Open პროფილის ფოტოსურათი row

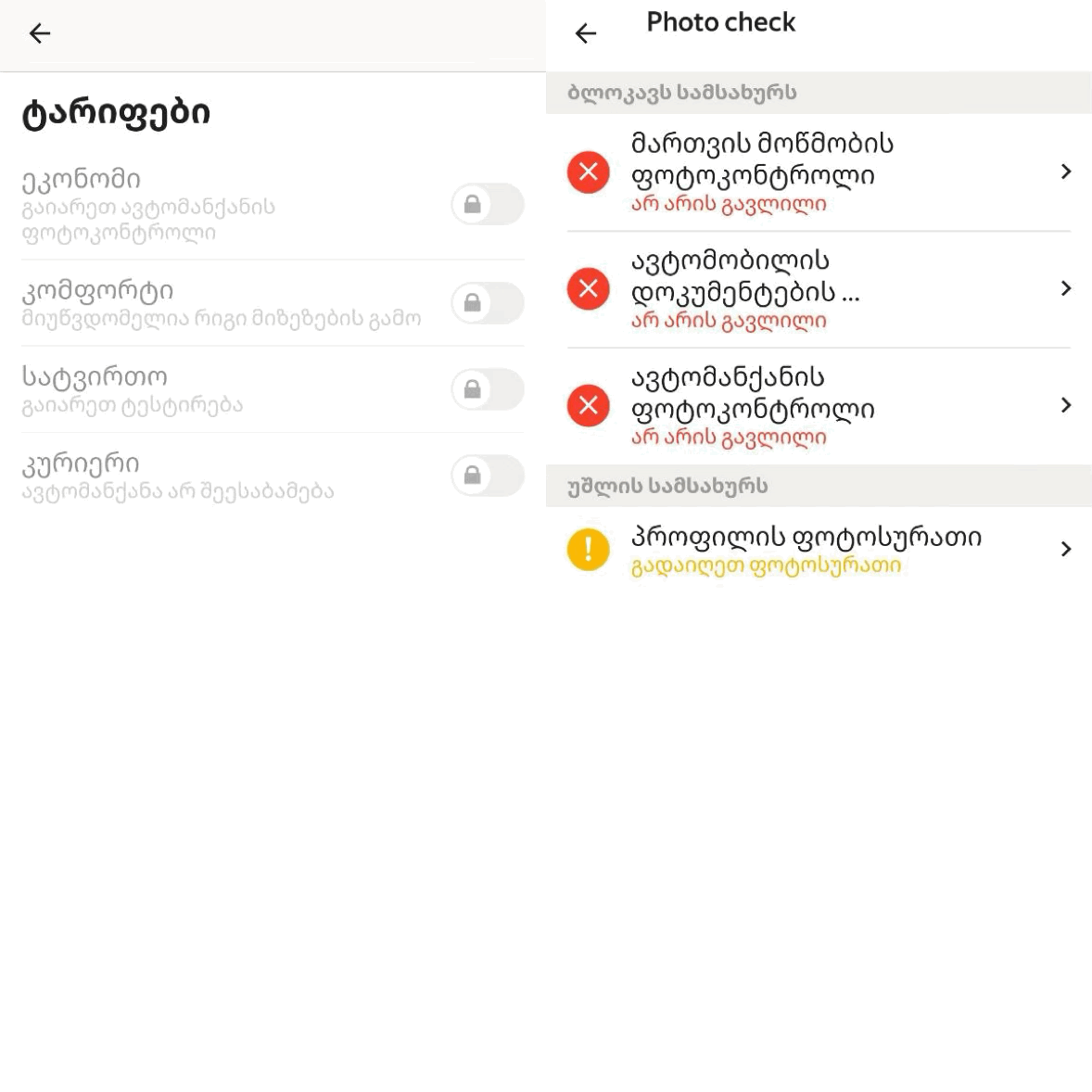pos(818,549)
